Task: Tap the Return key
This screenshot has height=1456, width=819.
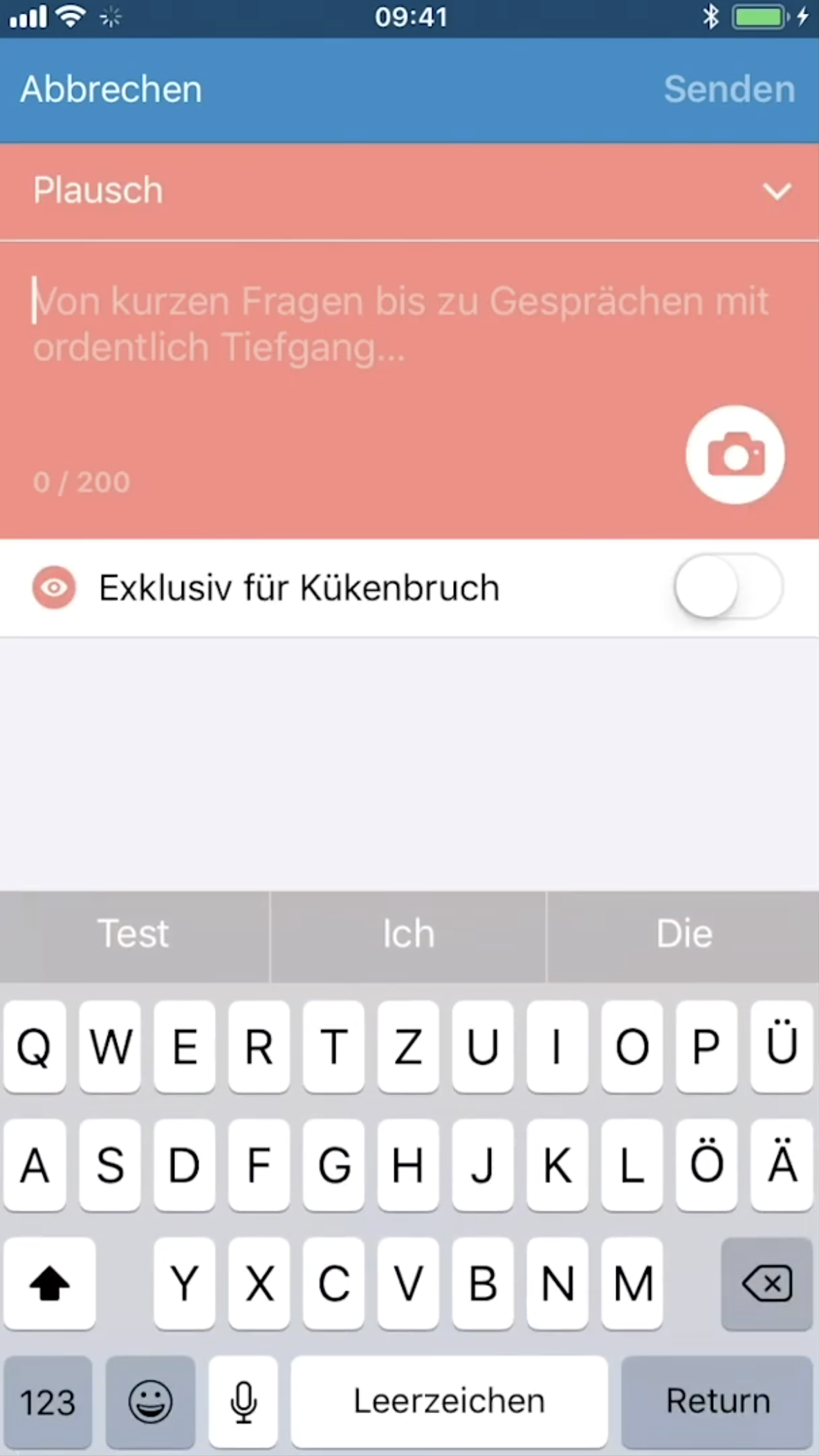Action: coord(717,1401)
